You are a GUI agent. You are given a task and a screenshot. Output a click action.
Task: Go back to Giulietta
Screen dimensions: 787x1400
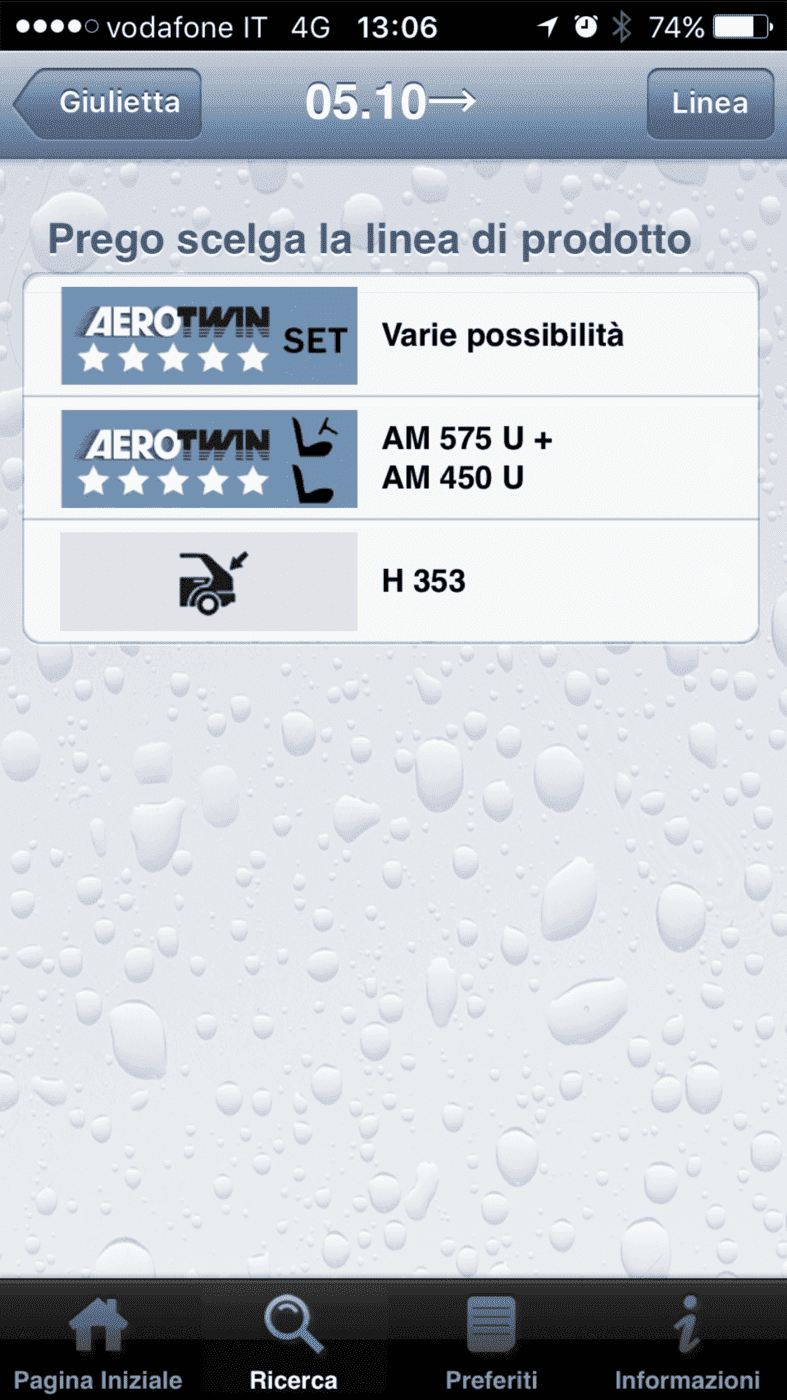[108, 103]
